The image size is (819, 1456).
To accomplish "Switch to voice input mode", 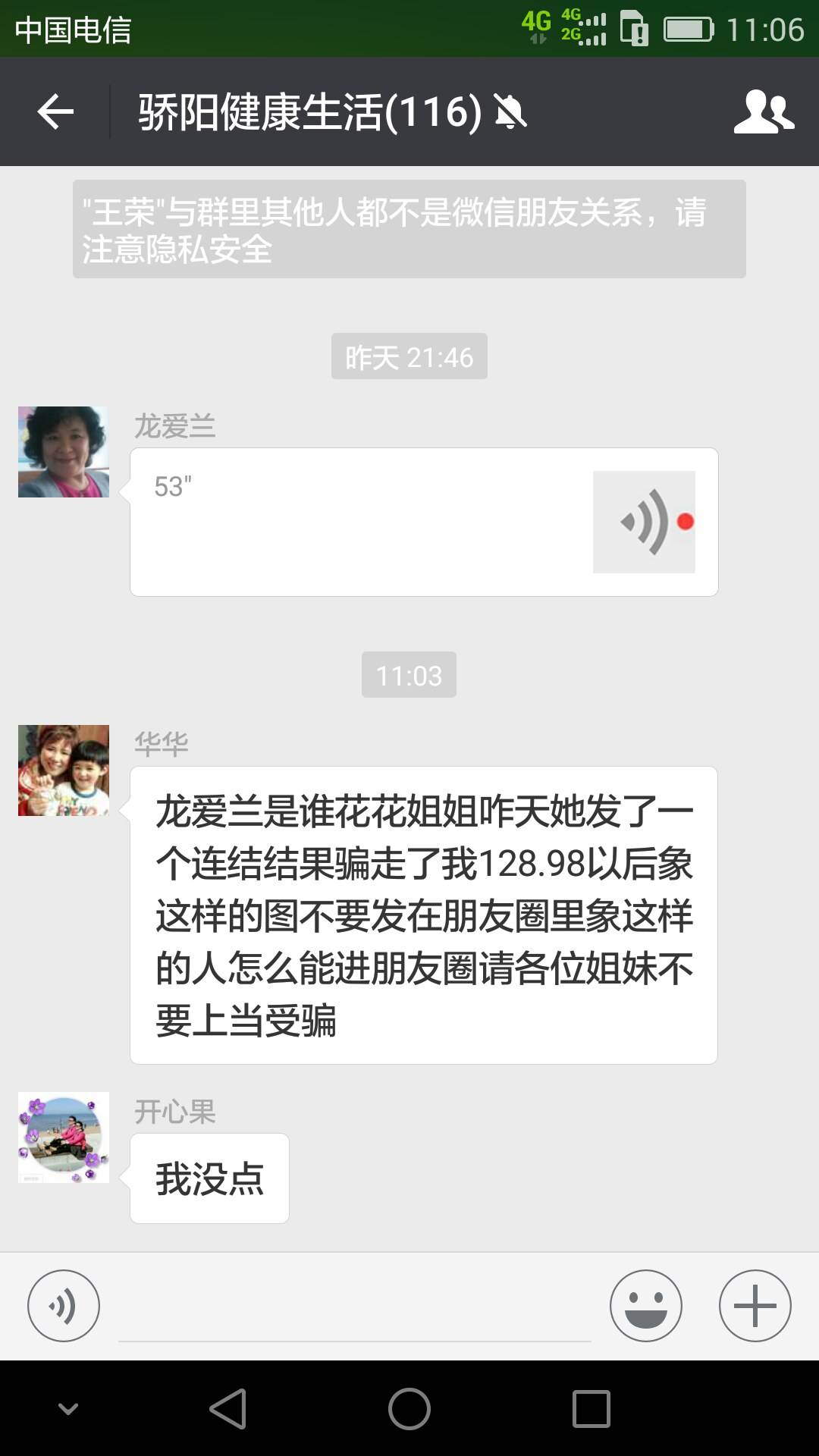I will pyautogui.click(x=64, y=1306).
